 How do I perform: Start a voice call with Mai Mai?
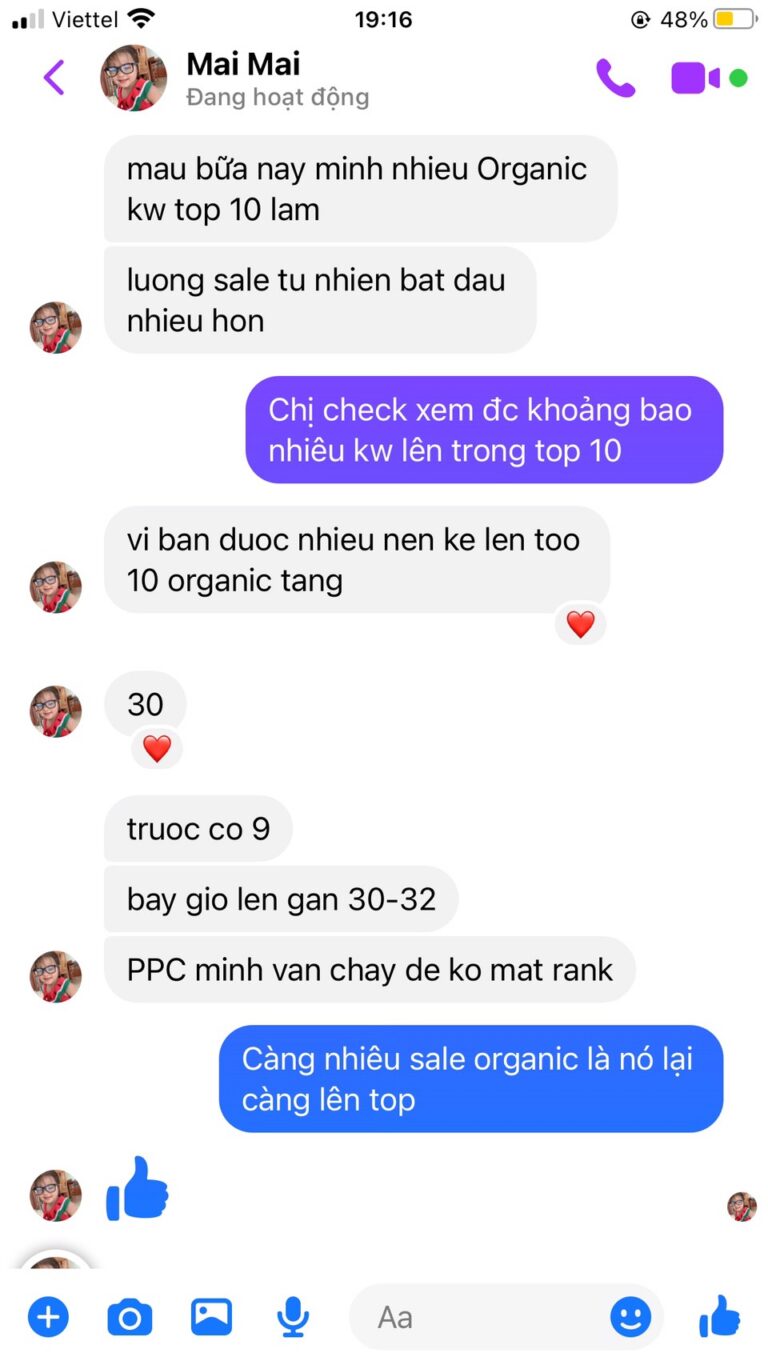(x=615, y=78)
